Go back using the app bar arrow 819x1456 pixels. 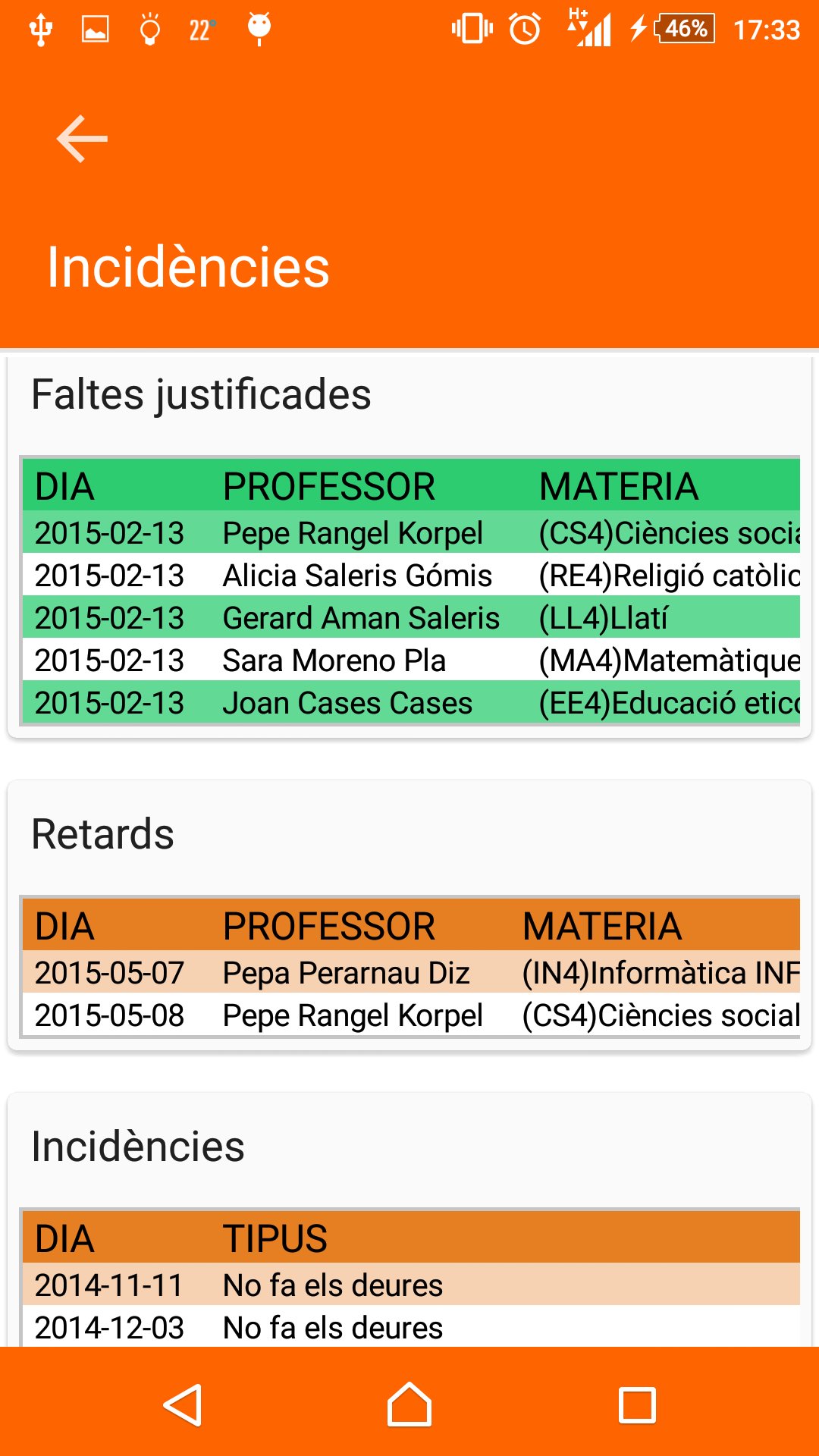point(82,139)
